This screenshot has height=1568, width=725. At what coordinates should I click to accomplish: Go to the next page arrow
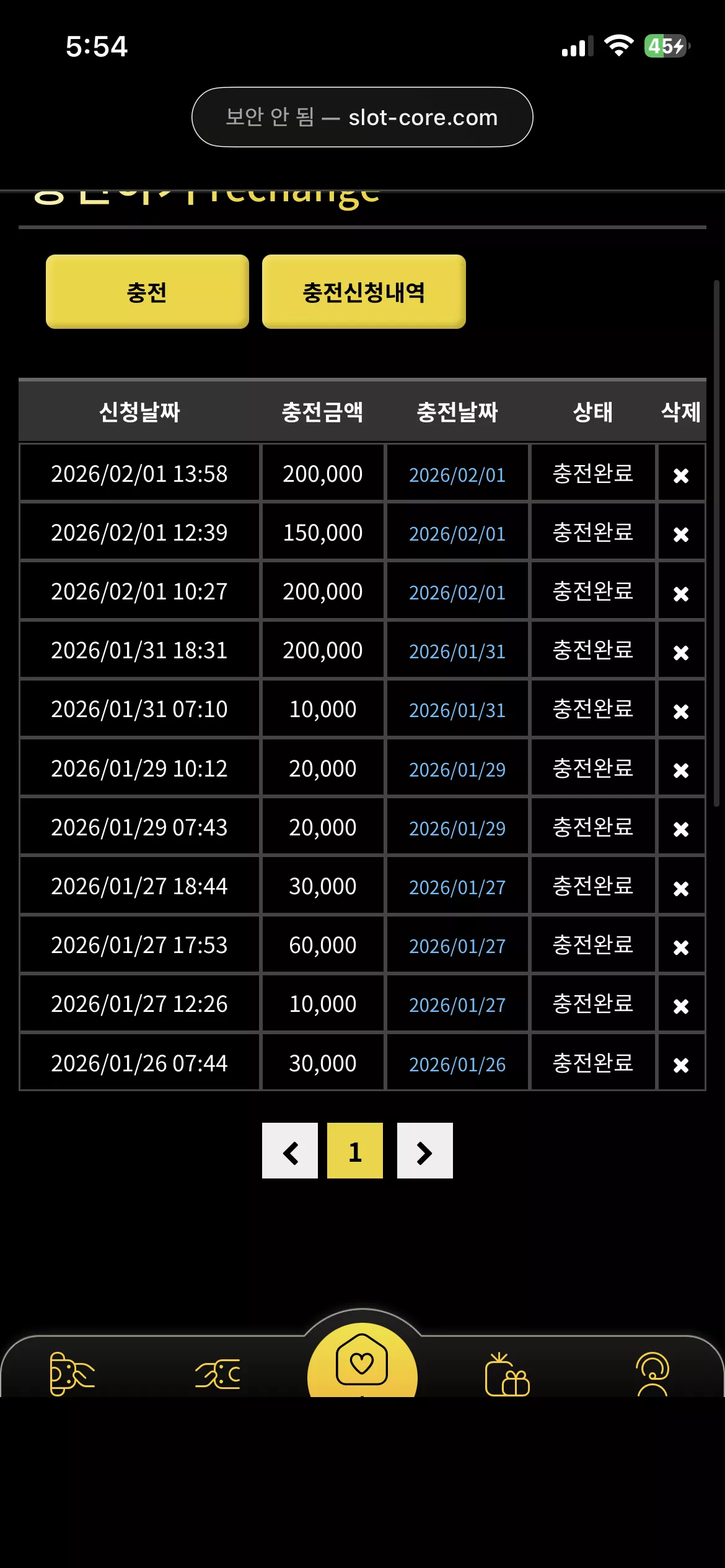pos(425,1151)
